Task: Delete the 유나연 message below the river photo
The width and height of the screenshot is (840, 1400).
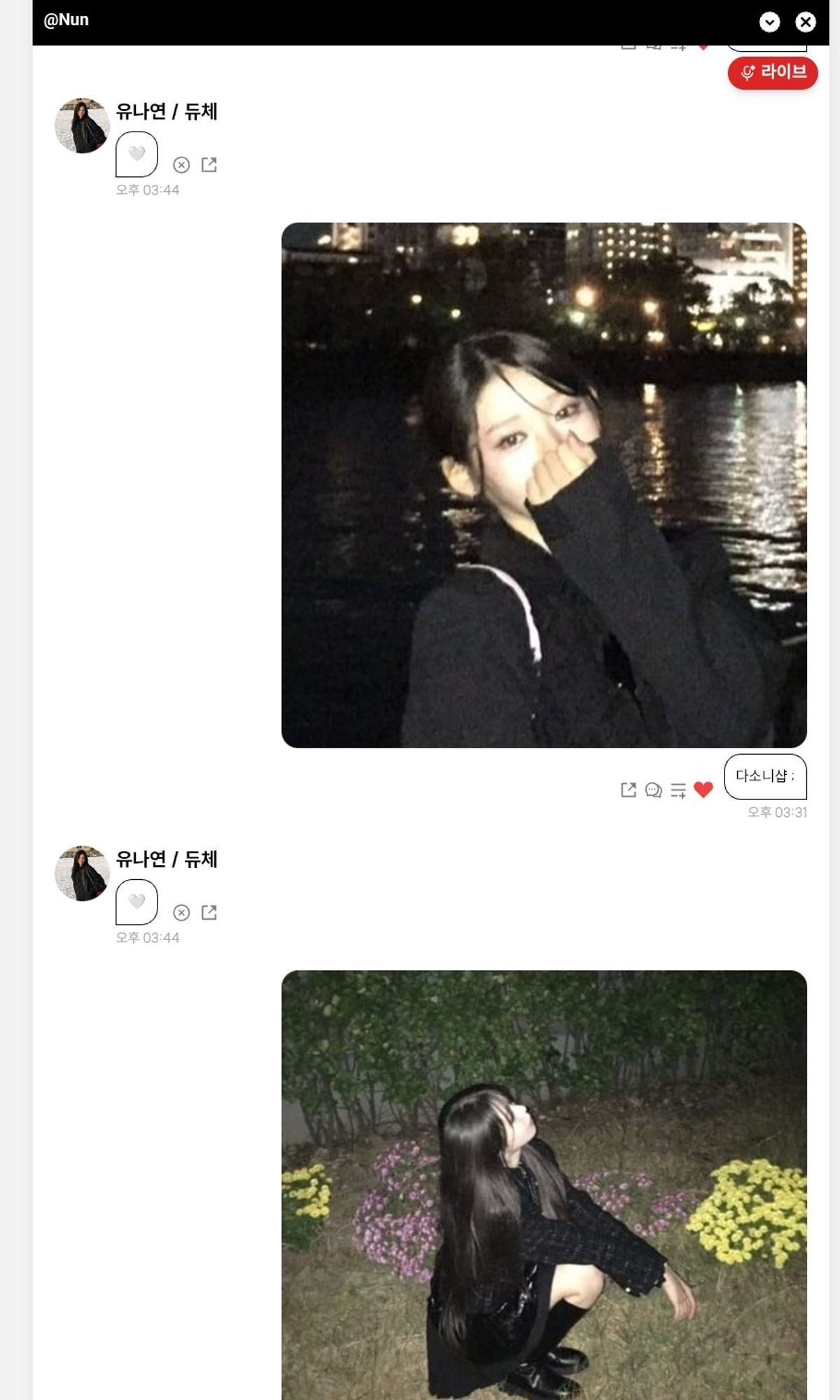Action: [x=181, y=913]
